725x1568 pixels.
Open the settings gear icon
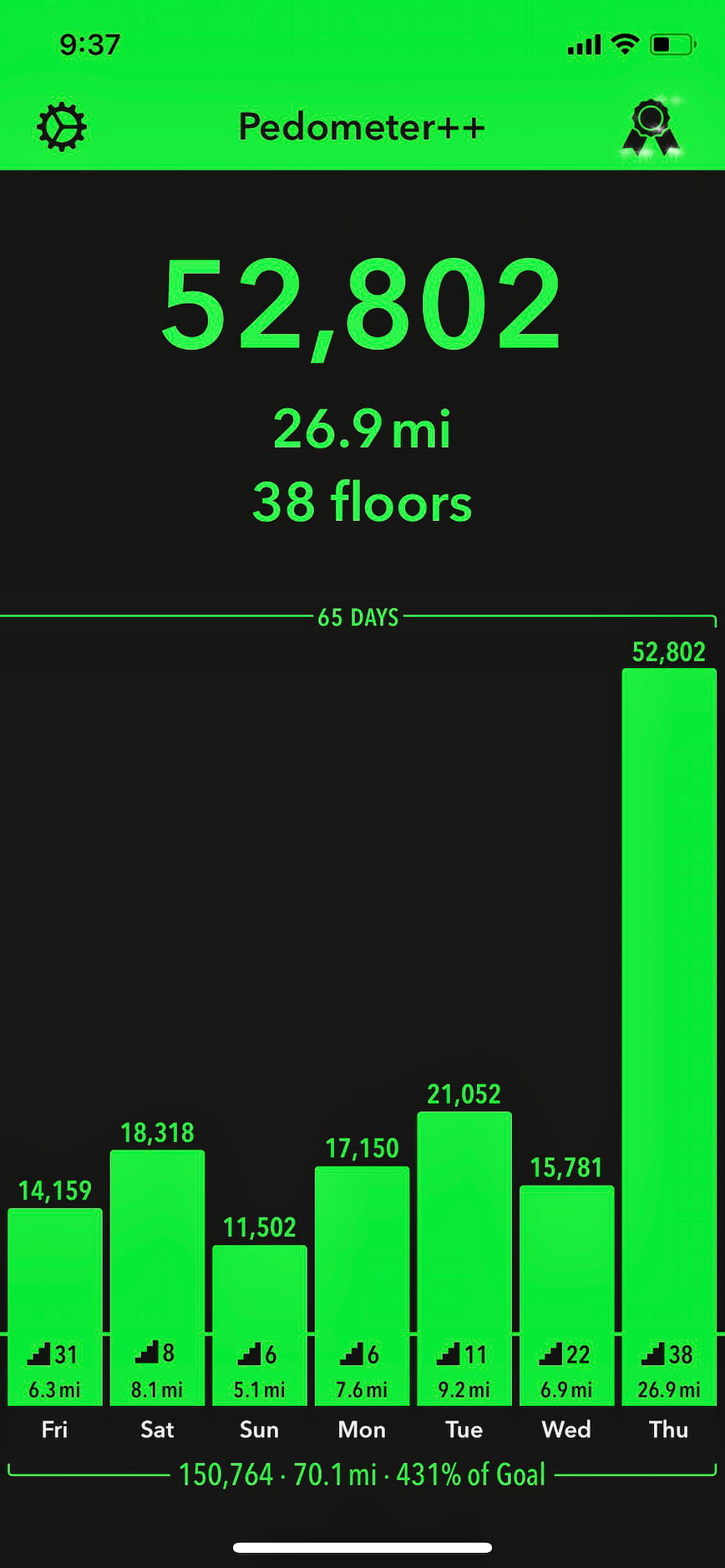coord(62,128)
